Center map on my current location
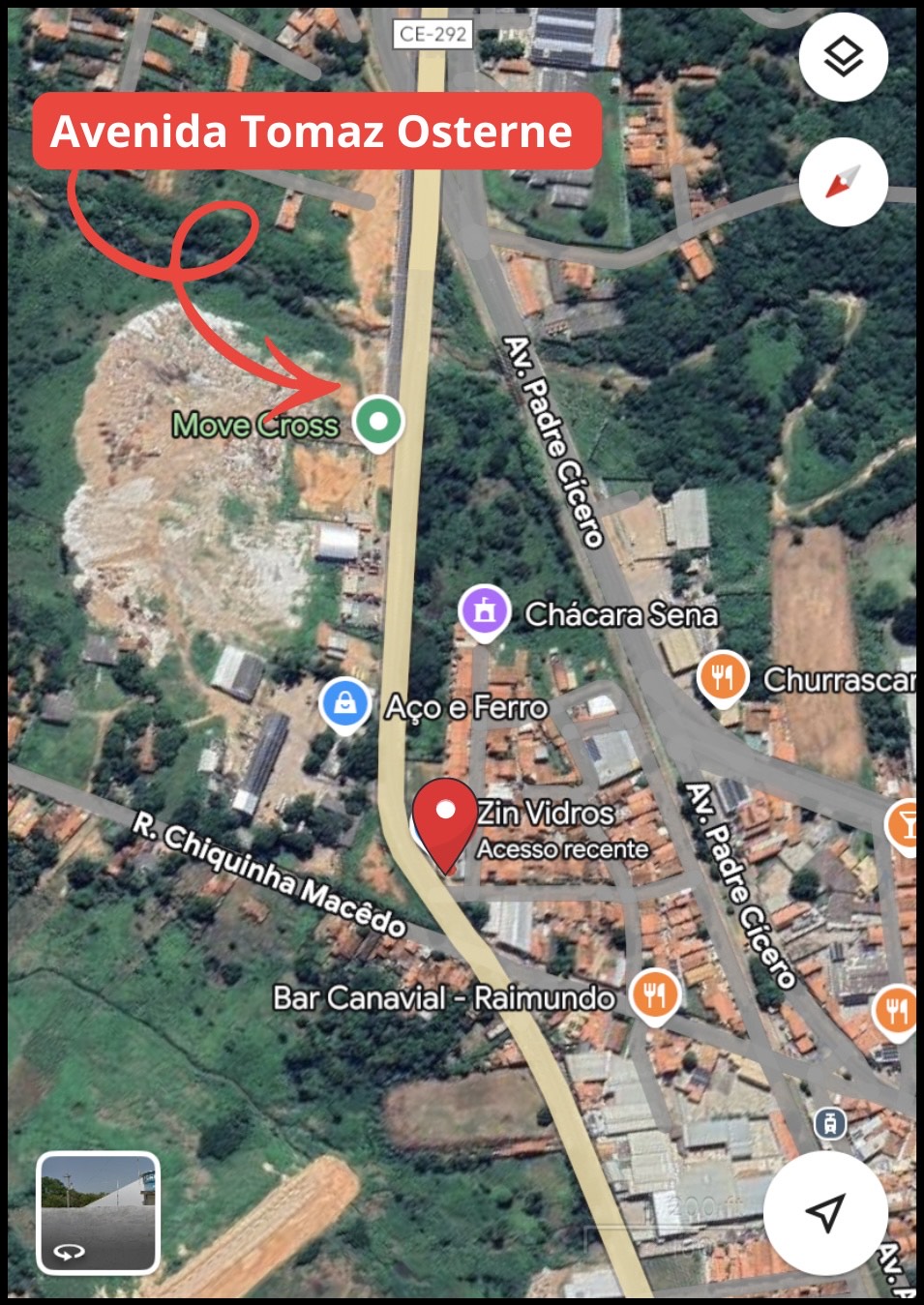The width and height of the screenshot is (924, 1305). click(825, 1211)
